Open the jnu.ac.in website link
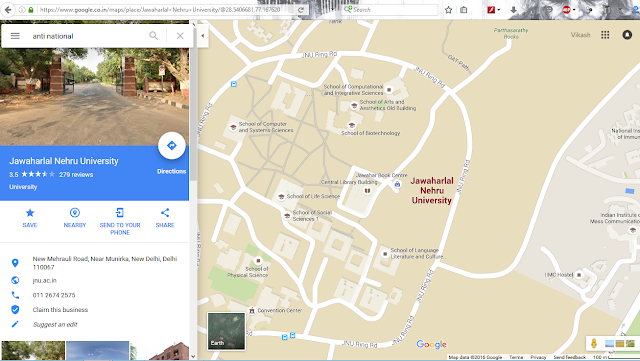 click(44, 281)
